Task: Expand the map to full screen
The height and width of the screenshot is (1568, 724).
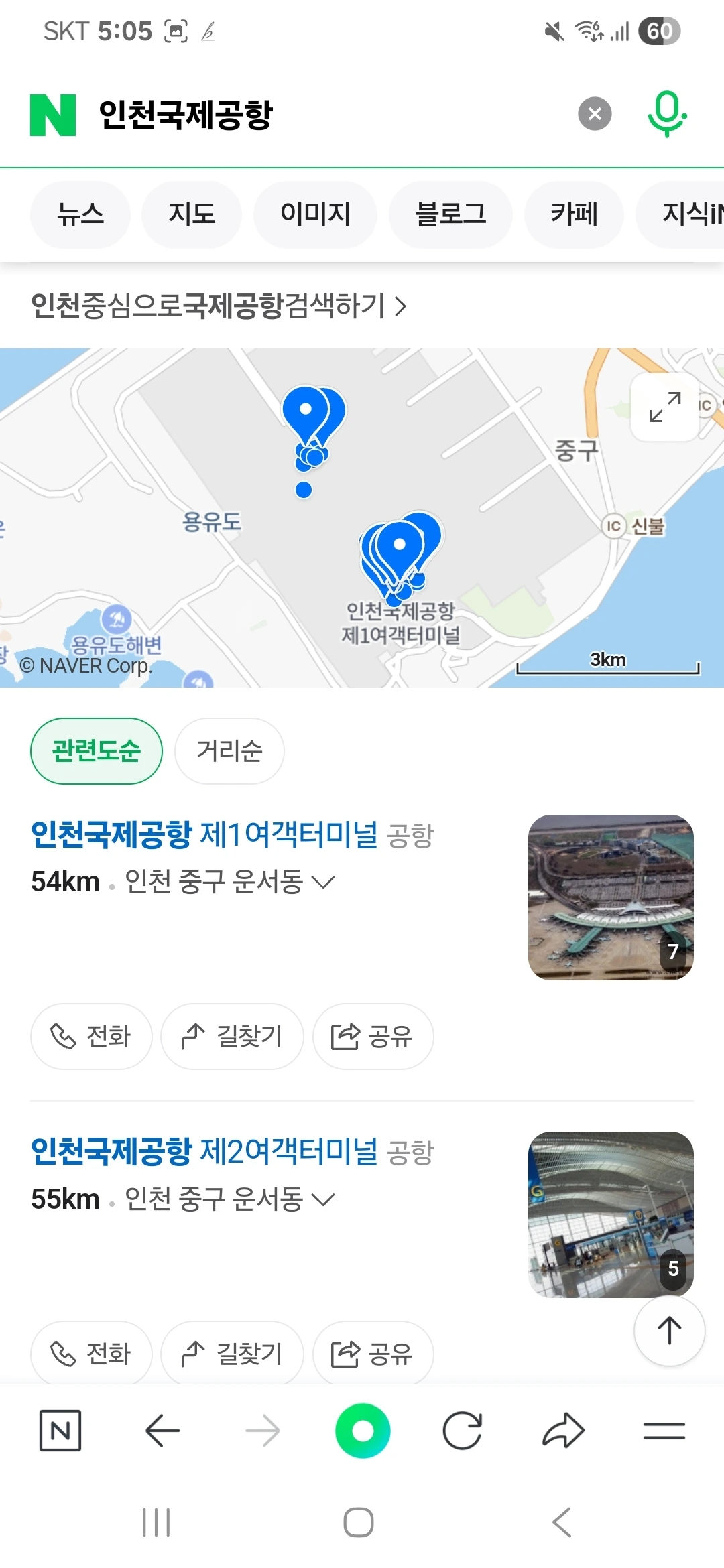Action: tap(665, 407)
